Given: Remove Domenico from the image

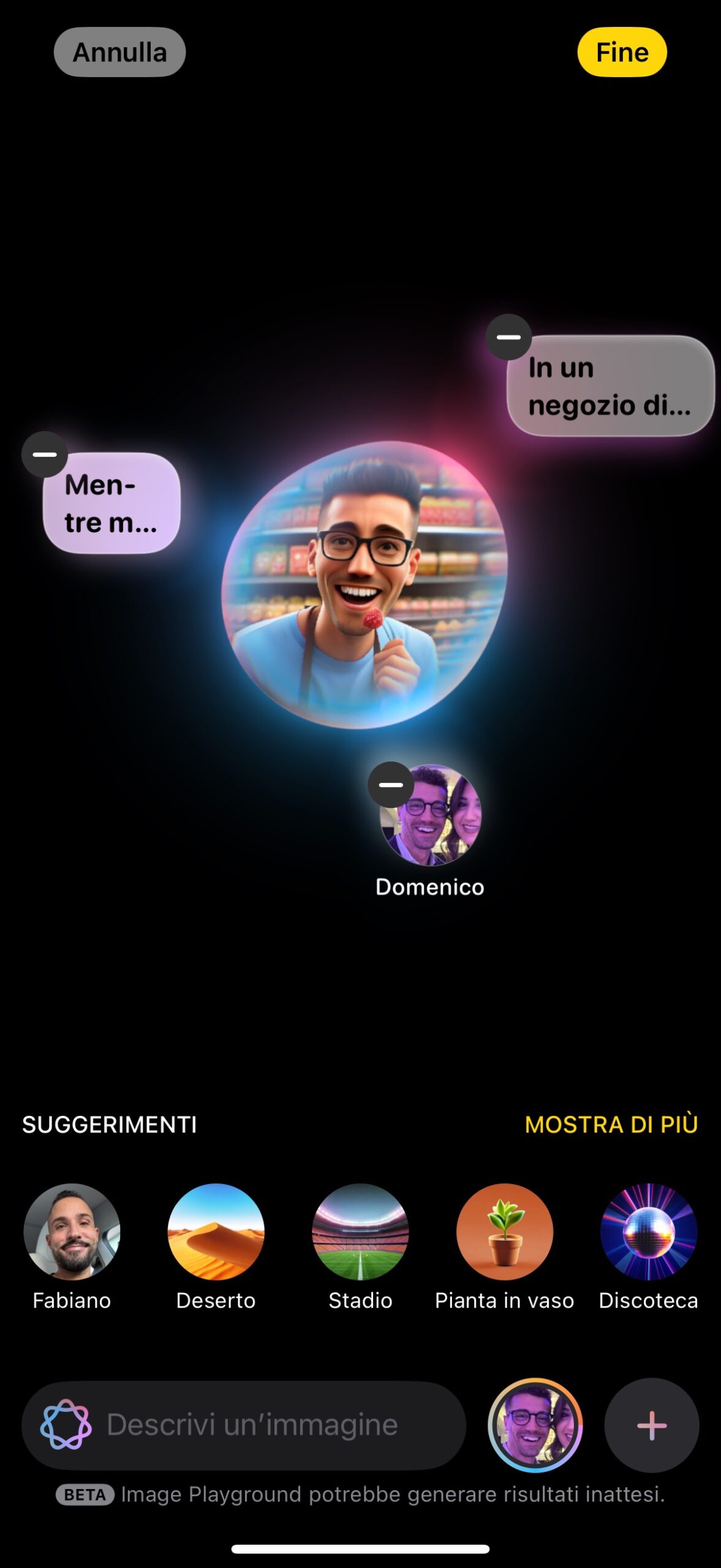Looking at the screenshot, I should pyautogui.click(x=391, y=785).
